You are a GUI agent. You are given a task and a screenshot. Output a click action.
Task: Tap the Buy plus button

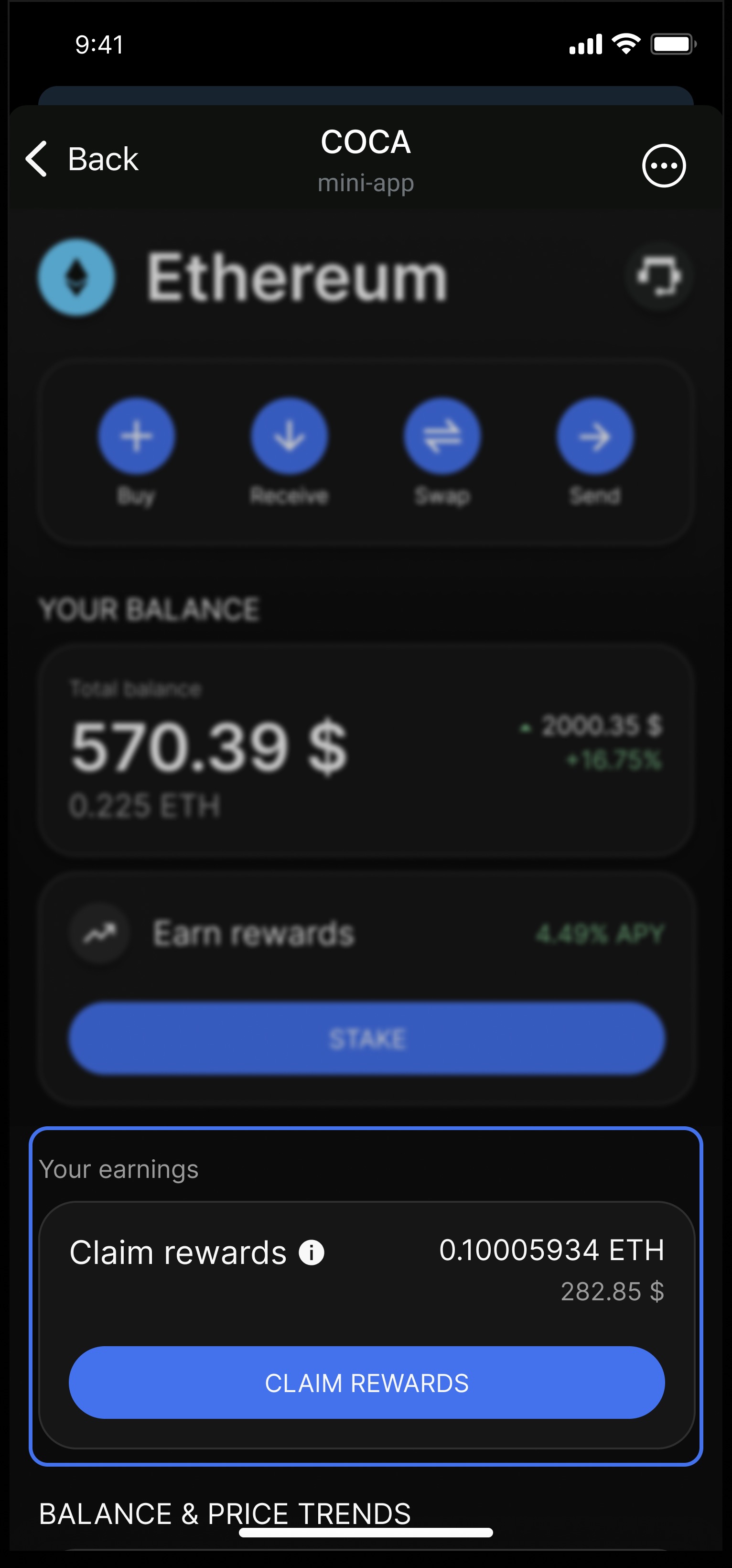click(x=137, y=436)
